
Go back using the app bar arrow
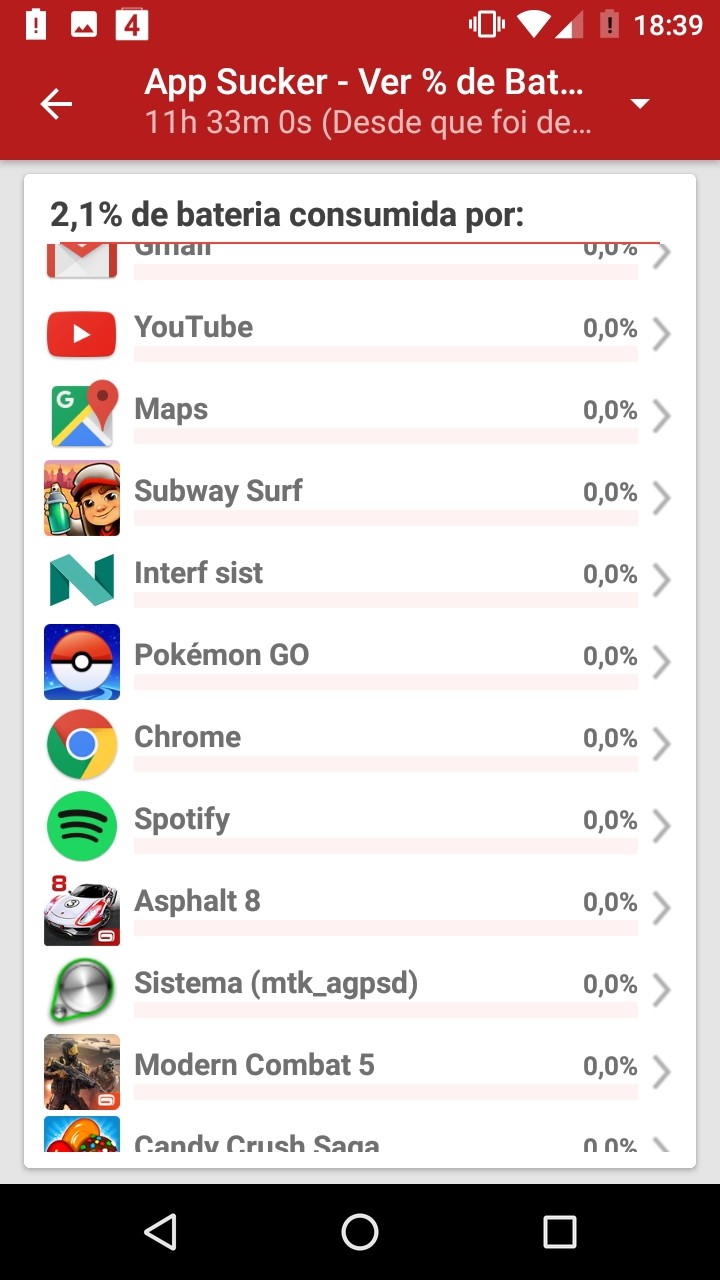point(57,104)
